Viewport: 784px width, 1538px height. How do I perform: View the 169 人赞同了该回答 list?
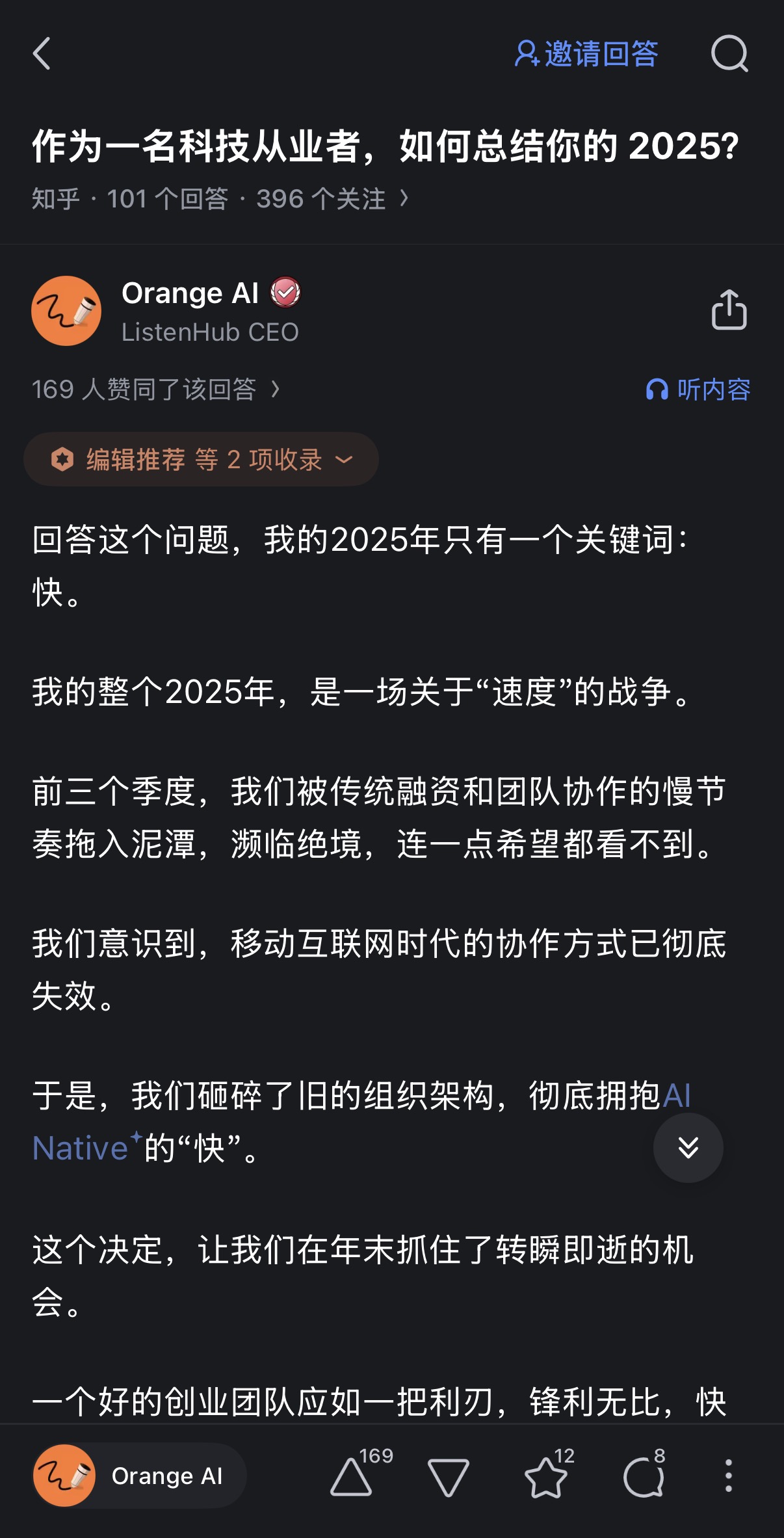tap(156, 390)
